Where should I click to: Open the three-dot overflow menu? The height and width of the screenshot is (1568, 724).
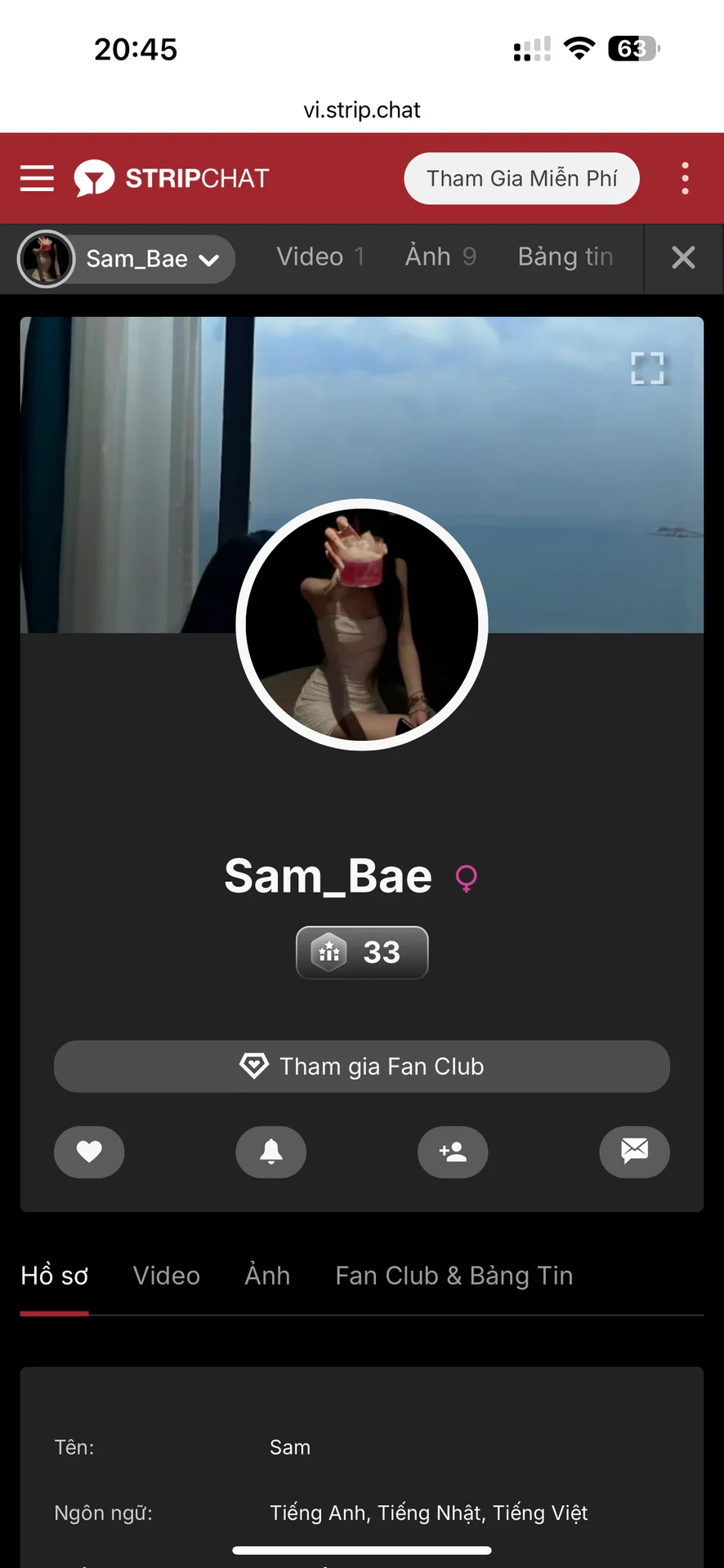[685, 178]
